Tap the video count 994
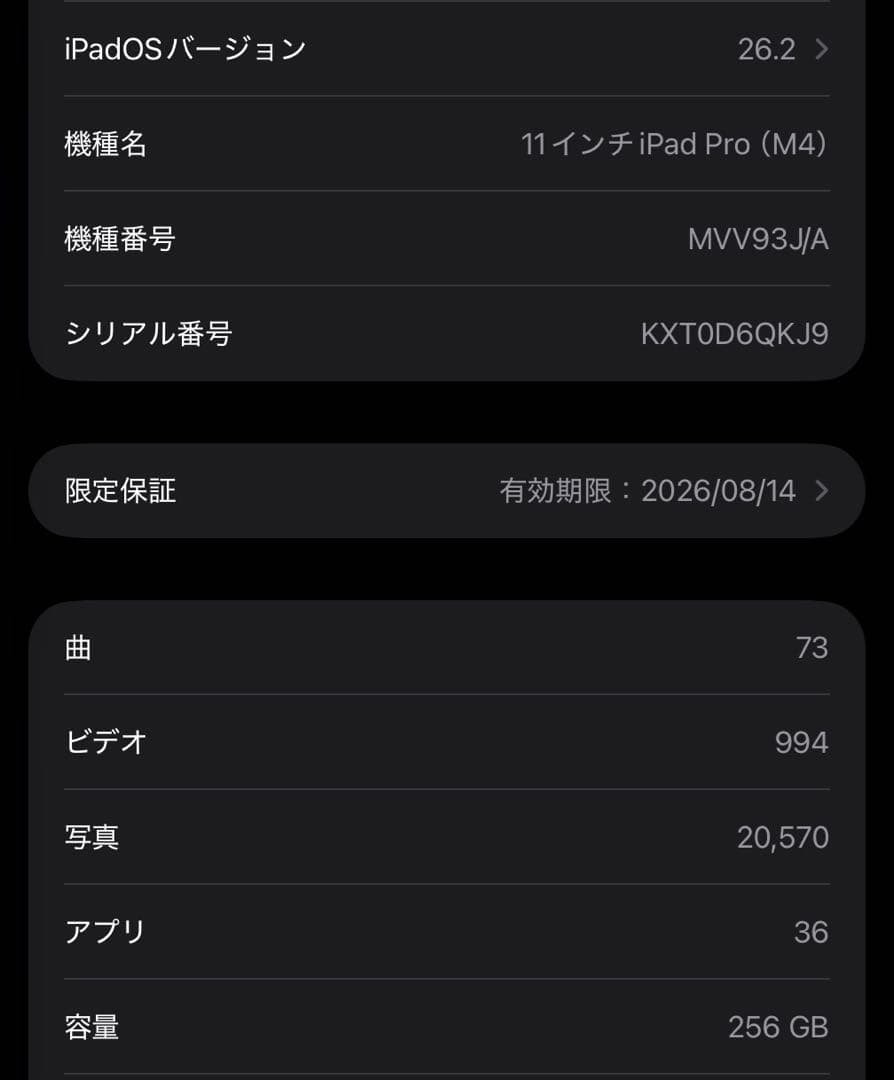This screenshot has height=1080, width=894. click(x=803, y=742)
